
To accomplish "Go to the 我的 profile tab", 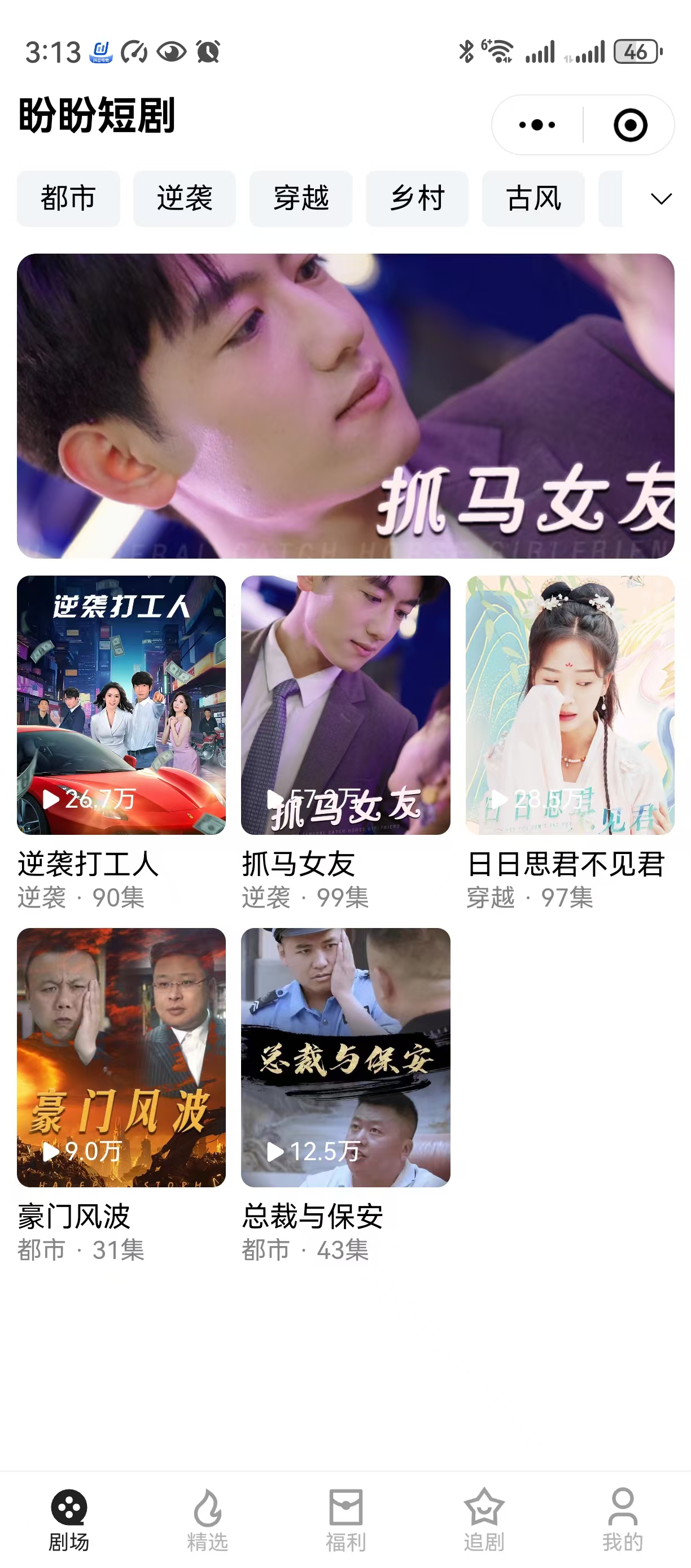I will (622, 1521).
